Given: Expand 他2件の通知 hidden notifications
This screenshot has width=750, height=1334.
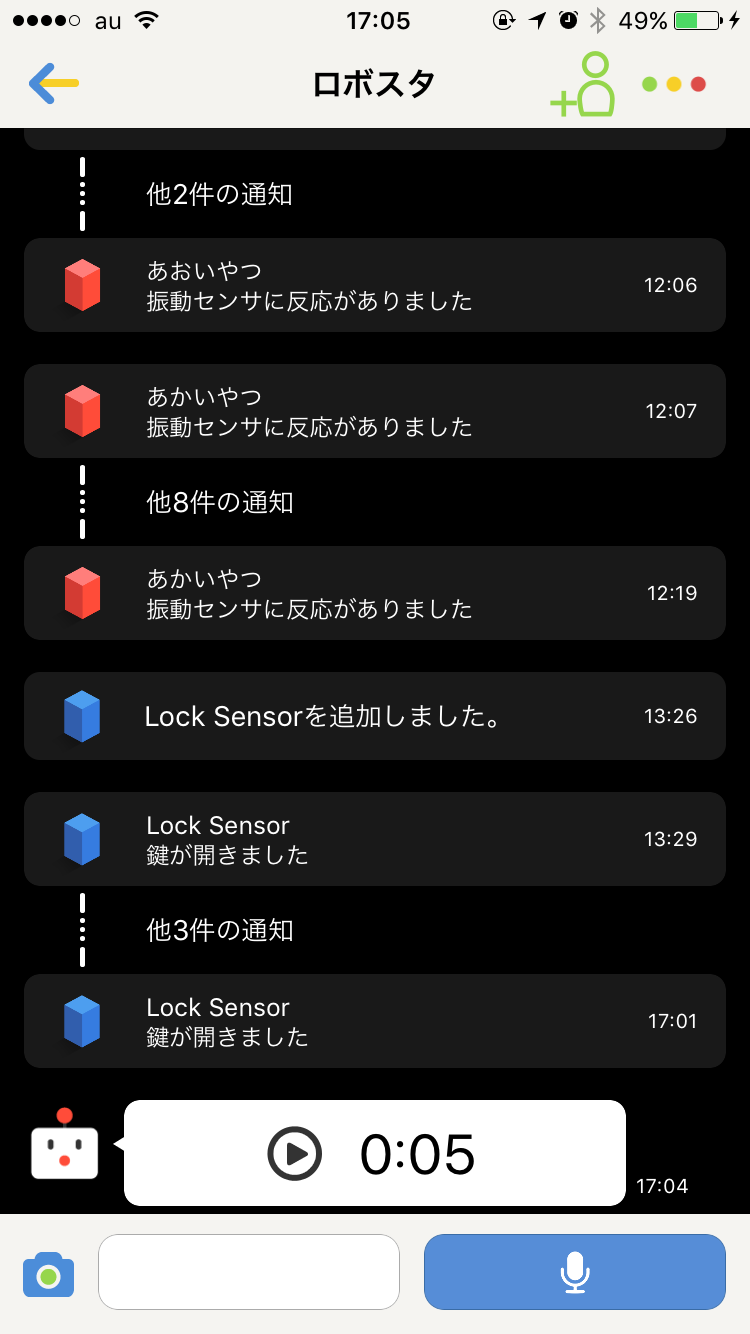Looking at the screenshot, I should 219,194.
